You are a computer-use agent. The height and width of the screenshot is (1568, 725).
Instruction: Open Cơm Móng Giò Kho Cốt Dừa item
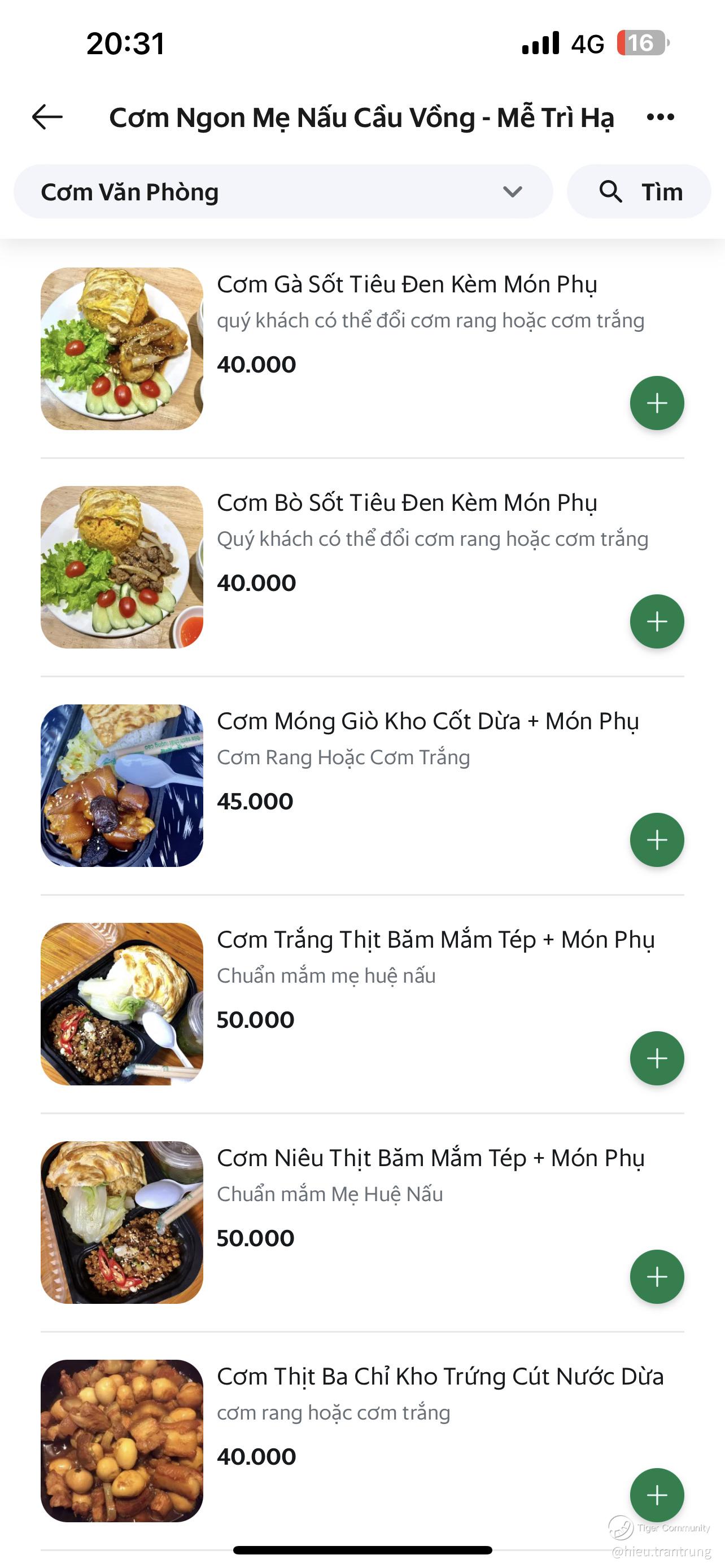427,722
